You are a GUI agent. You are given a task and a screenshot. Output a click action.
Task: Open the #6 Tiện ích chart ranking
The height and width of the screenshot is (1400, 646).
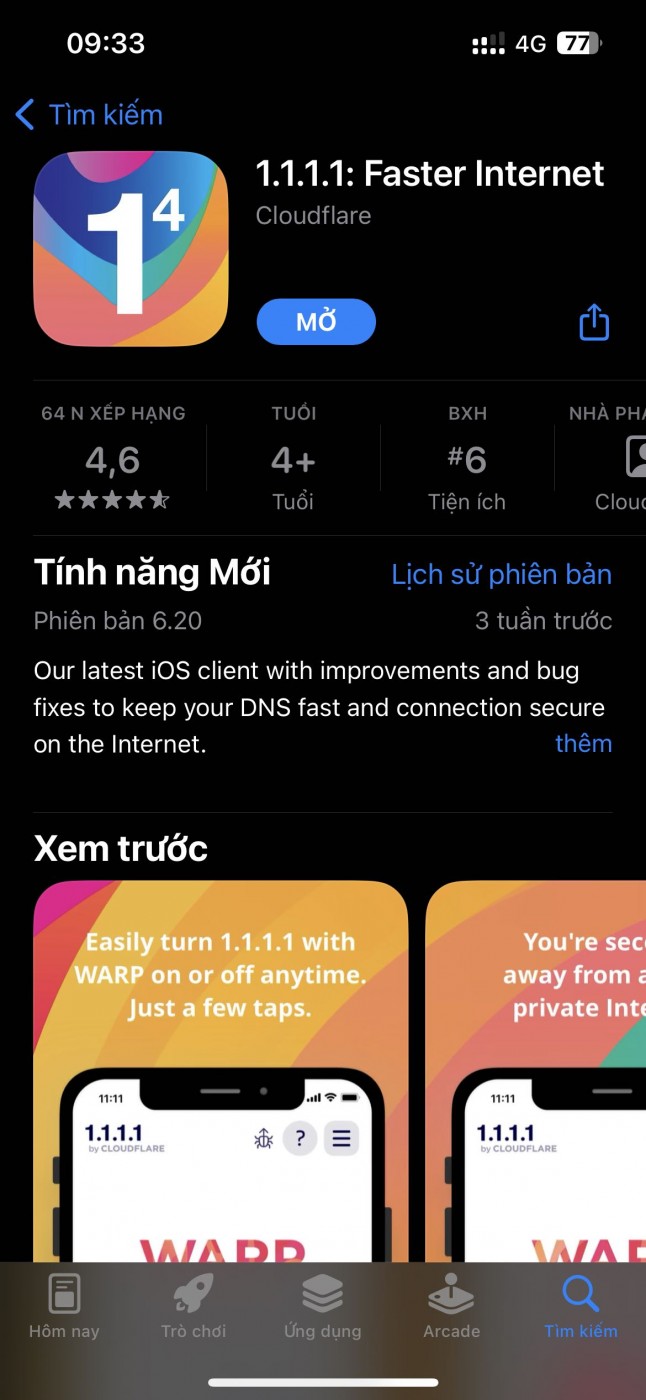(466, 460)
